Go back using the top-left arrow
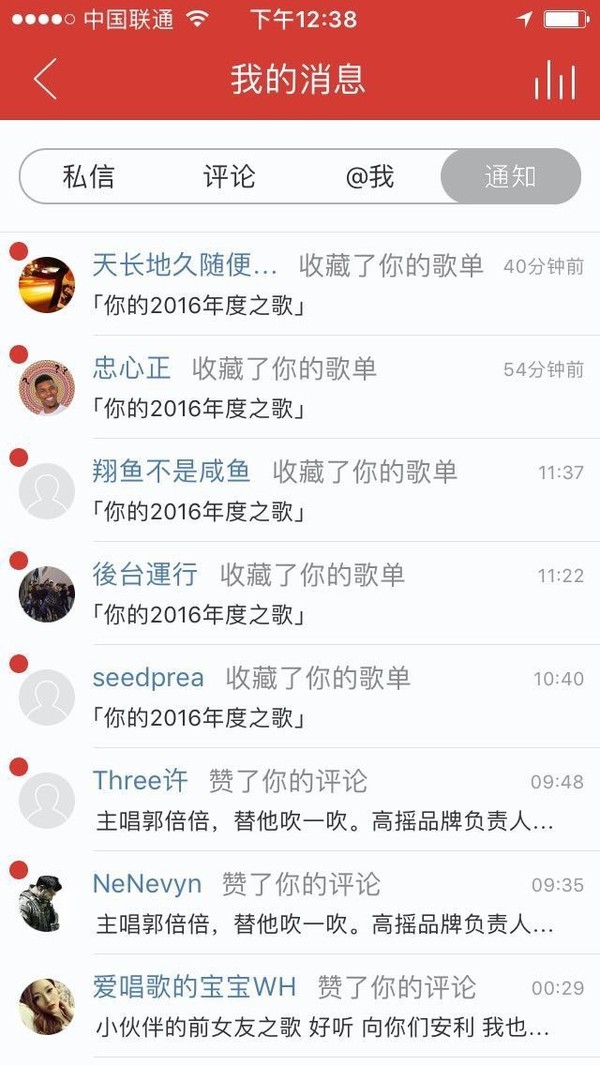 click(45, 79)
